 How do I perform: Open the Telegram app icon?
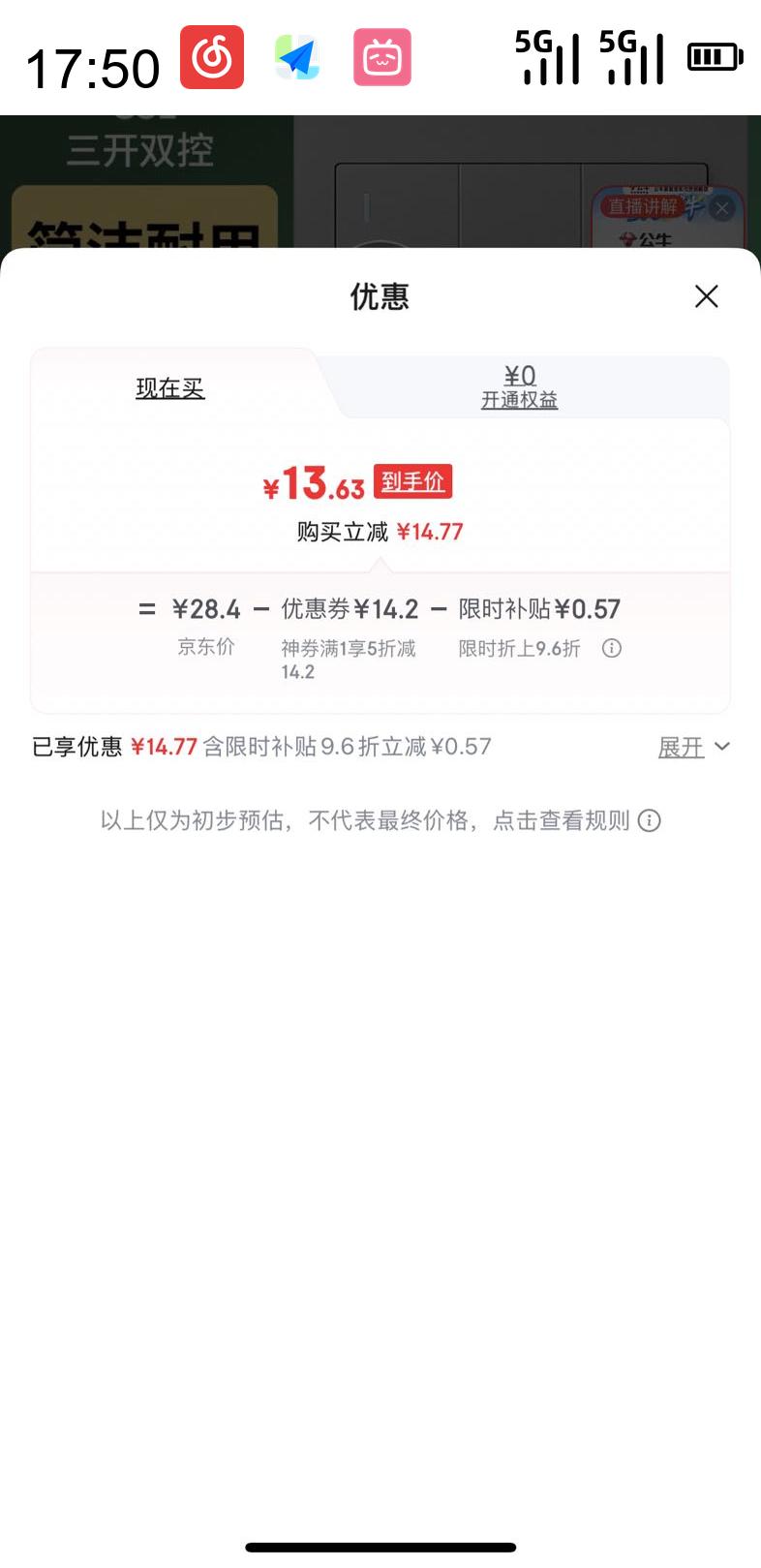click(x=297, y=58)
